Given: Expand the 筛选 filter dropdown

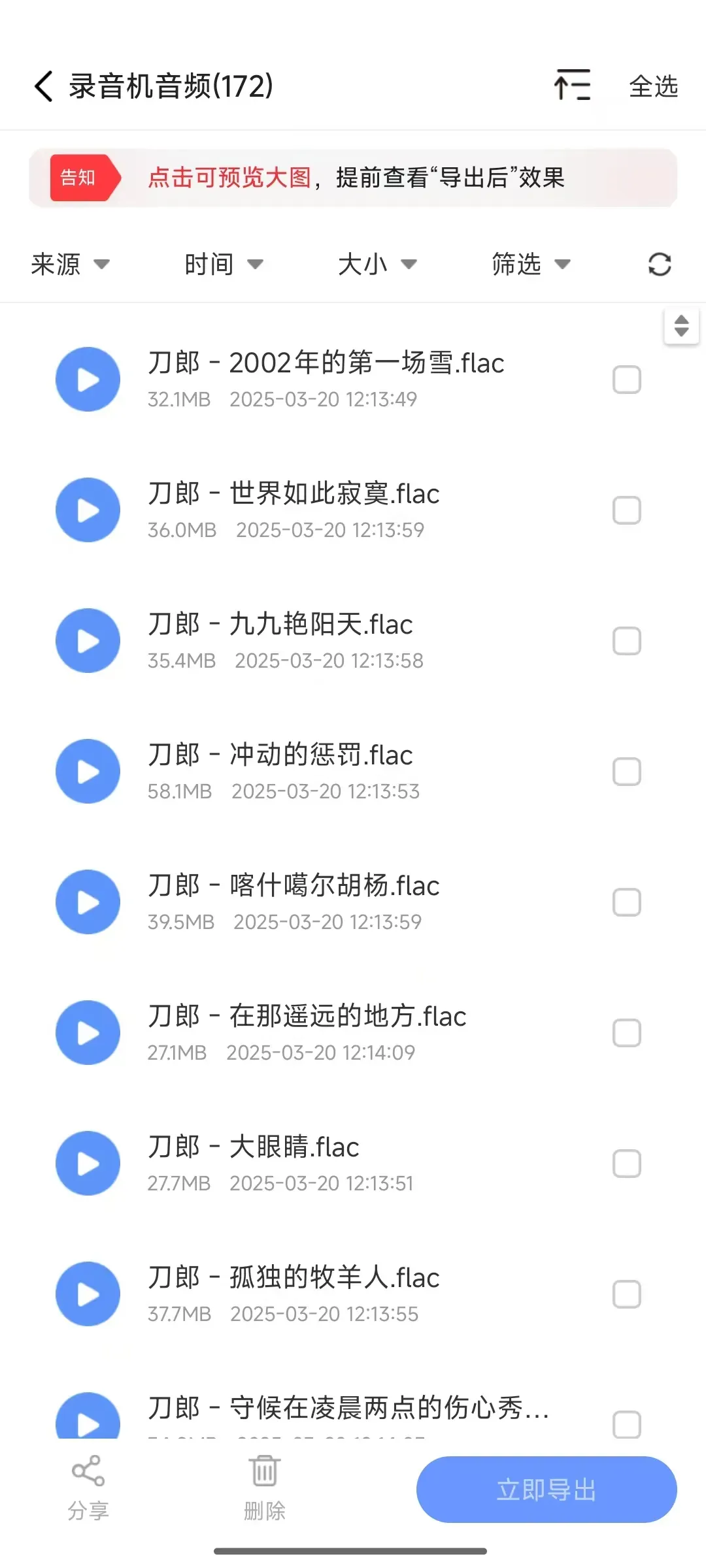Looking at the screenshot, I should click(531, 265).
